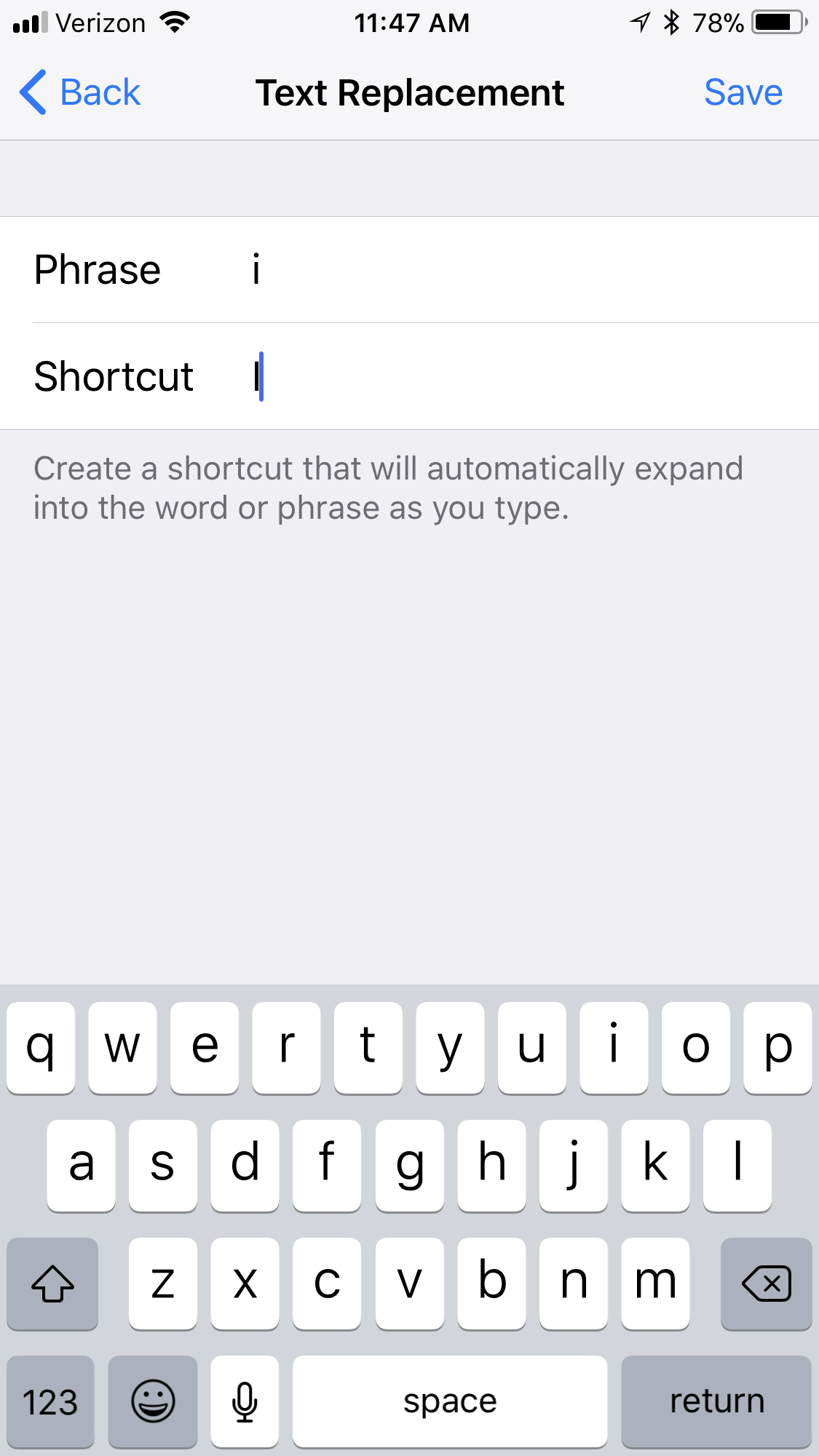Tap the backspace key
The width and height of the screenshot is (819, 1456).
pos(766,1284)
